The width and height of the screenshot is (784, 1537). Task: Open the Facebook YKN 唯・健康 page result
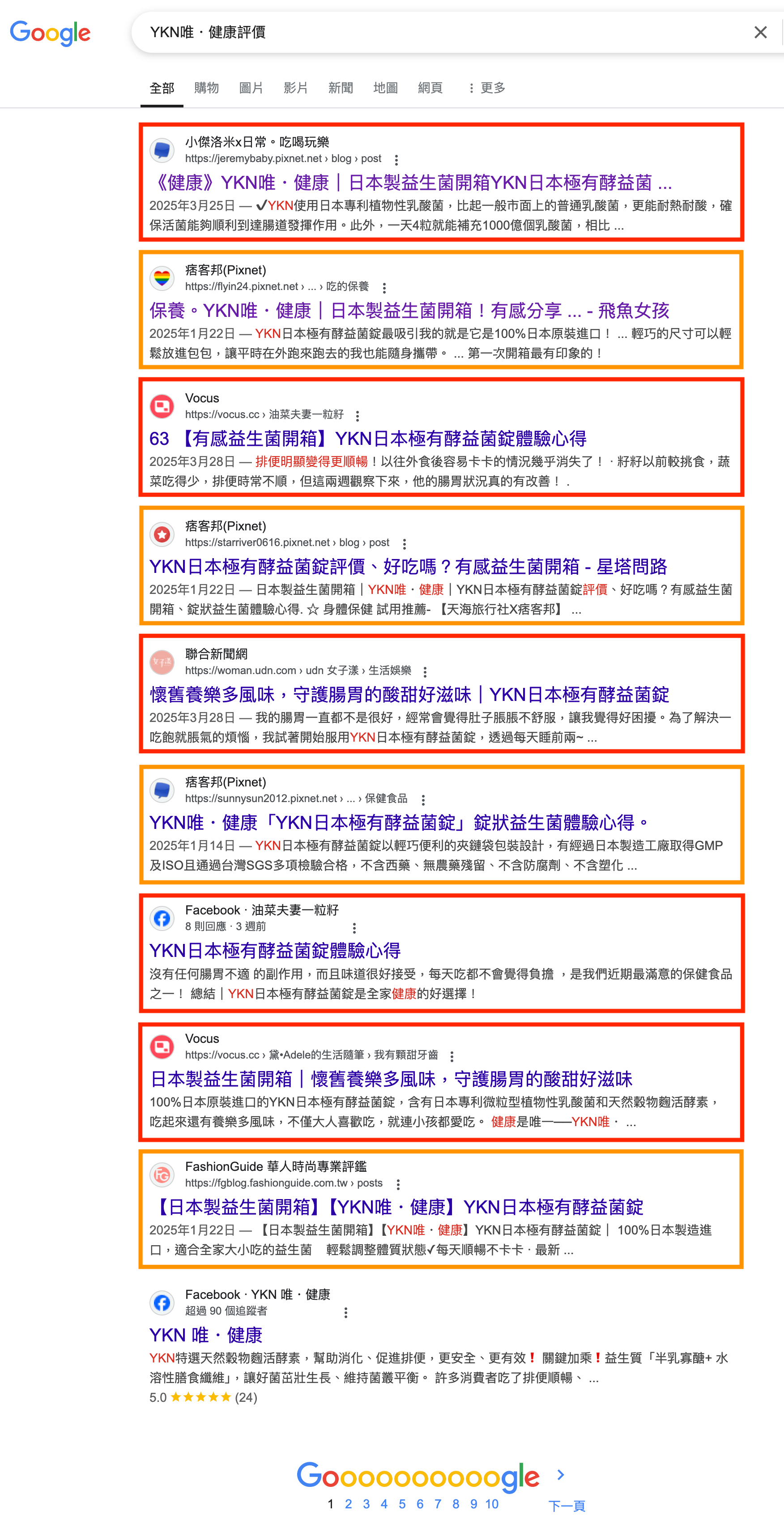(206, 1335)
